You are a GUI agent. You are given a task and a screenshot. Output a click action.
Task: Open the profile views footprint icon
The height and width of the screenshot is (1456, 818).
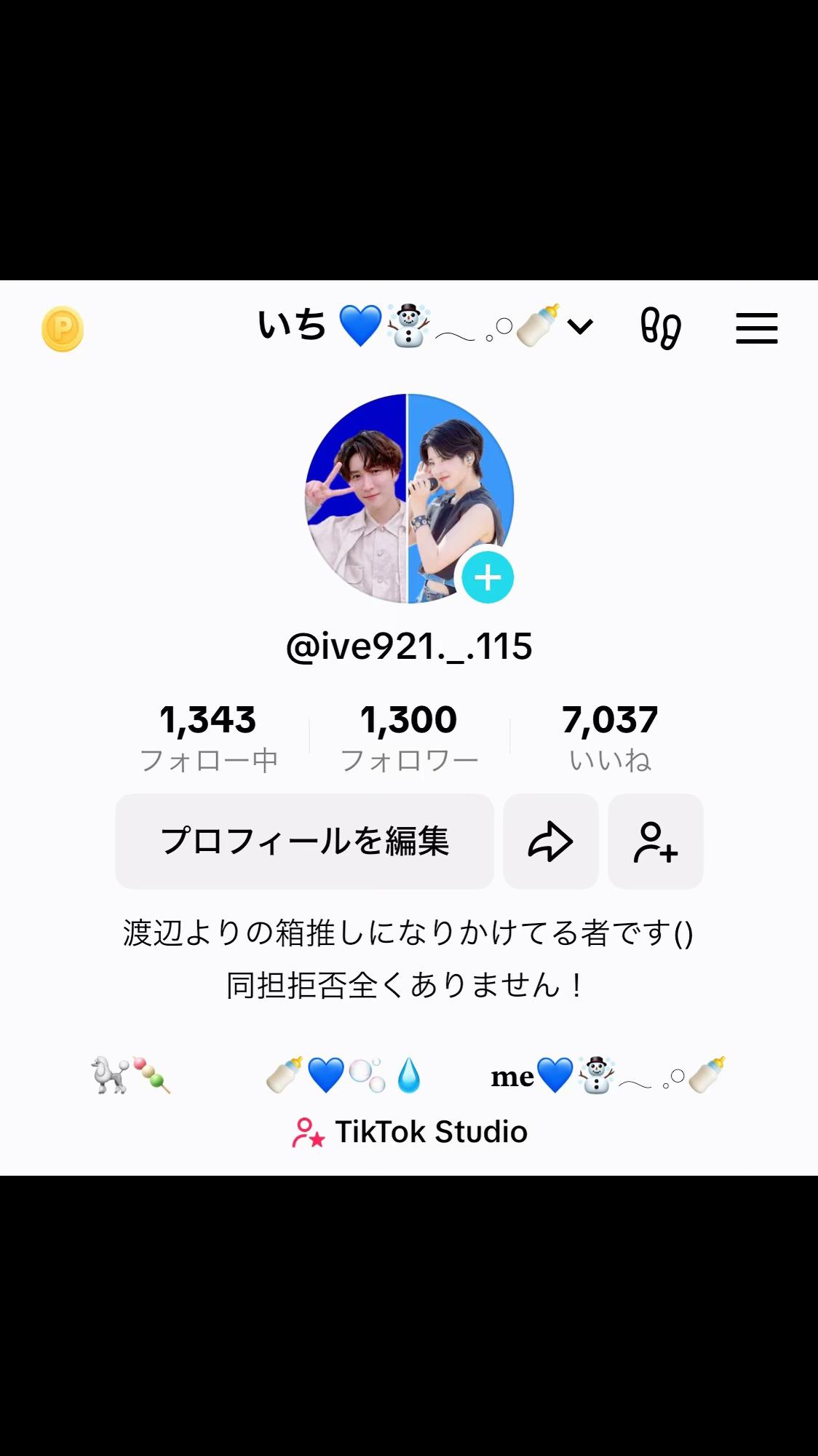pos(660,328)
